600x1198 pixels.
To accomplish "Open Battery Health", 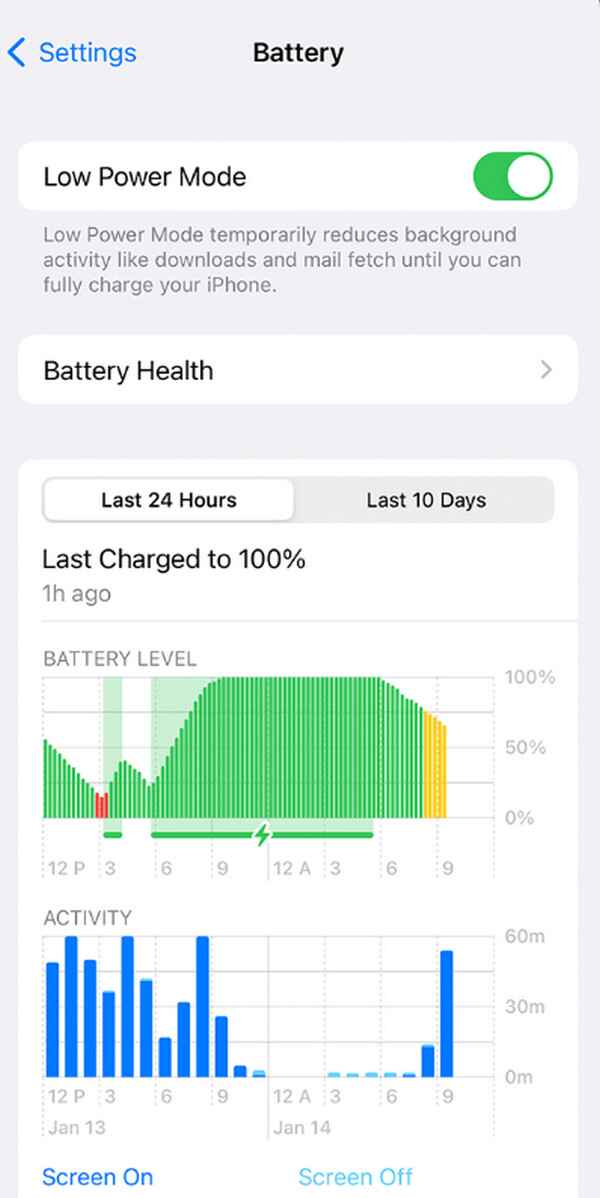I will pyautogui.click(x=298, y=370).
